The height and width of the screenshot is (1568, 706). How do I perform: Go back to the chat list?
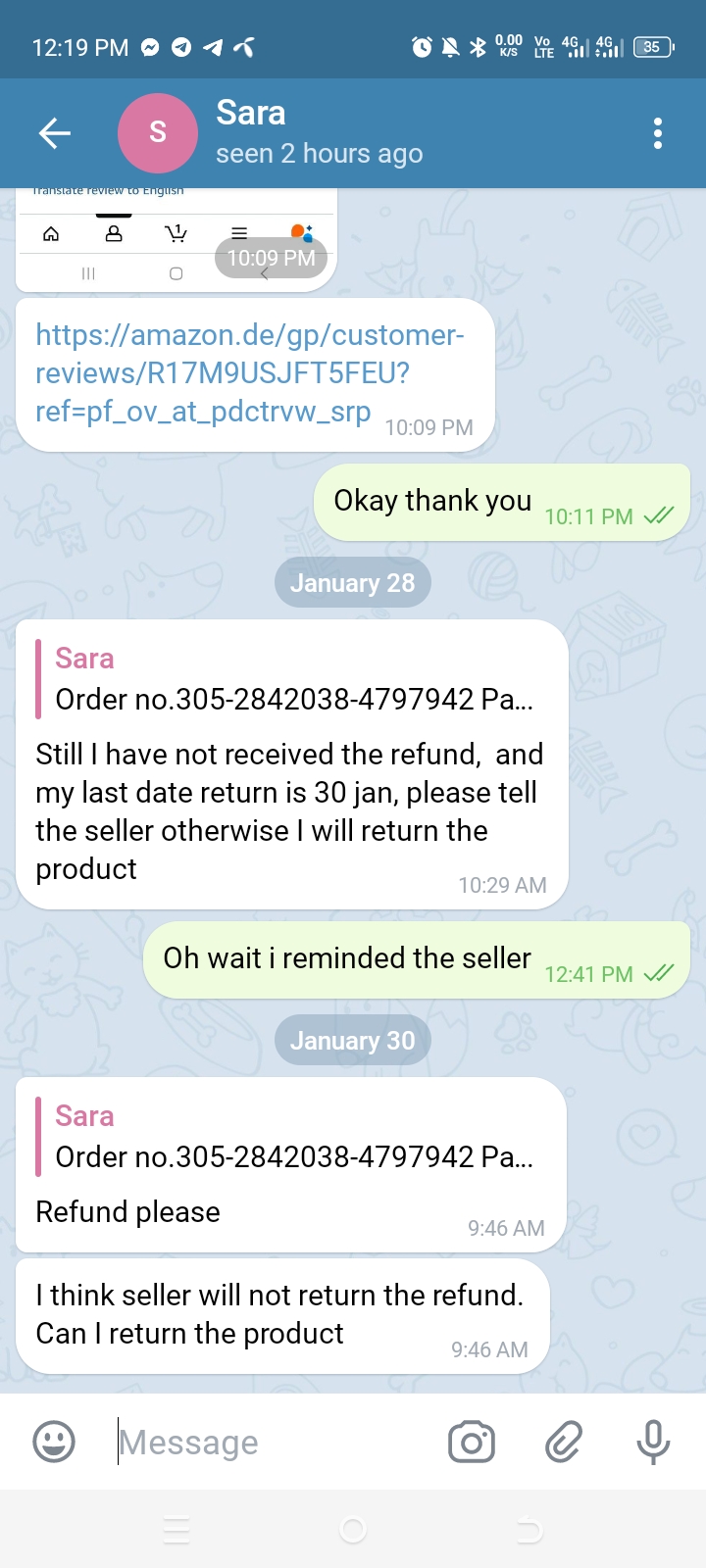coord(55,133)
